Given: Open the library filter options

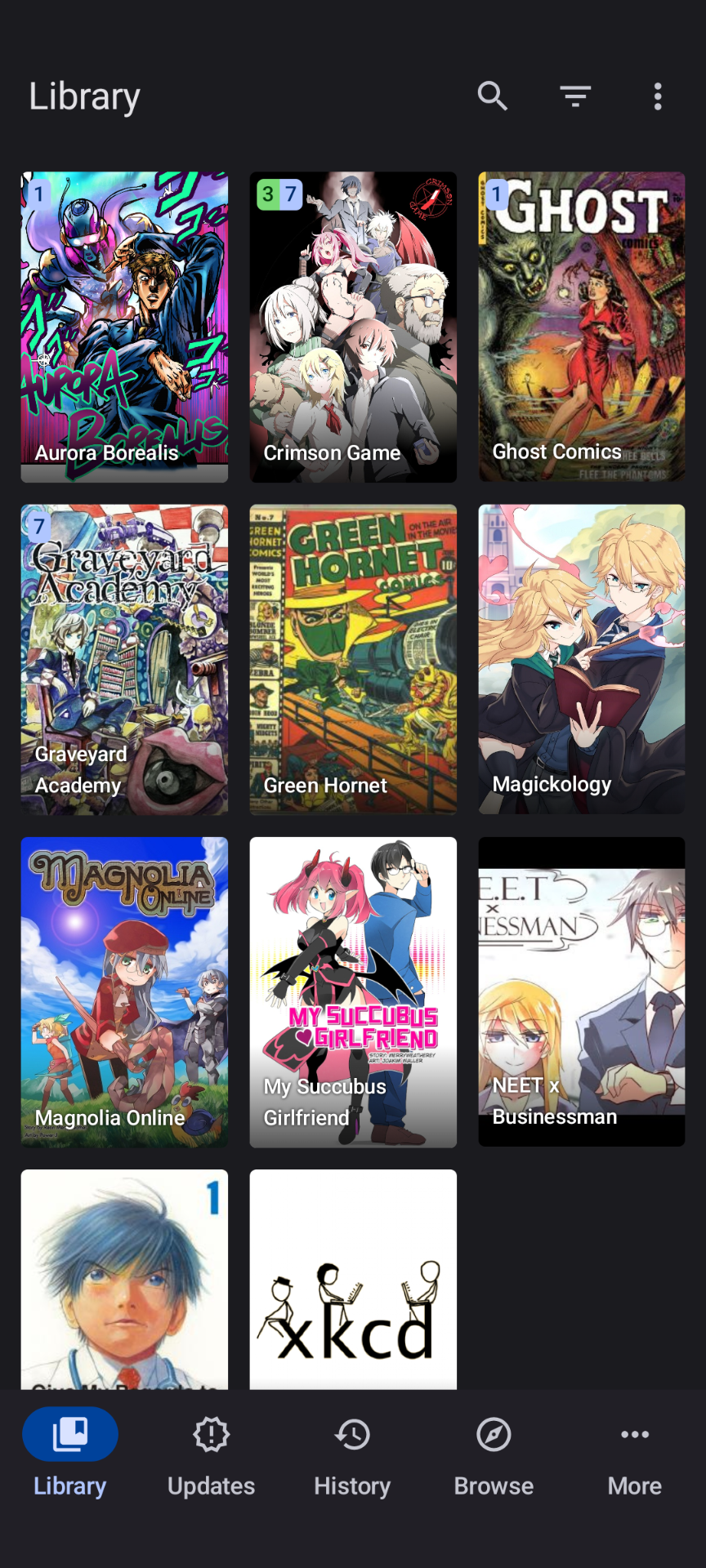Looking at the screenshot, I should (575, 96).
